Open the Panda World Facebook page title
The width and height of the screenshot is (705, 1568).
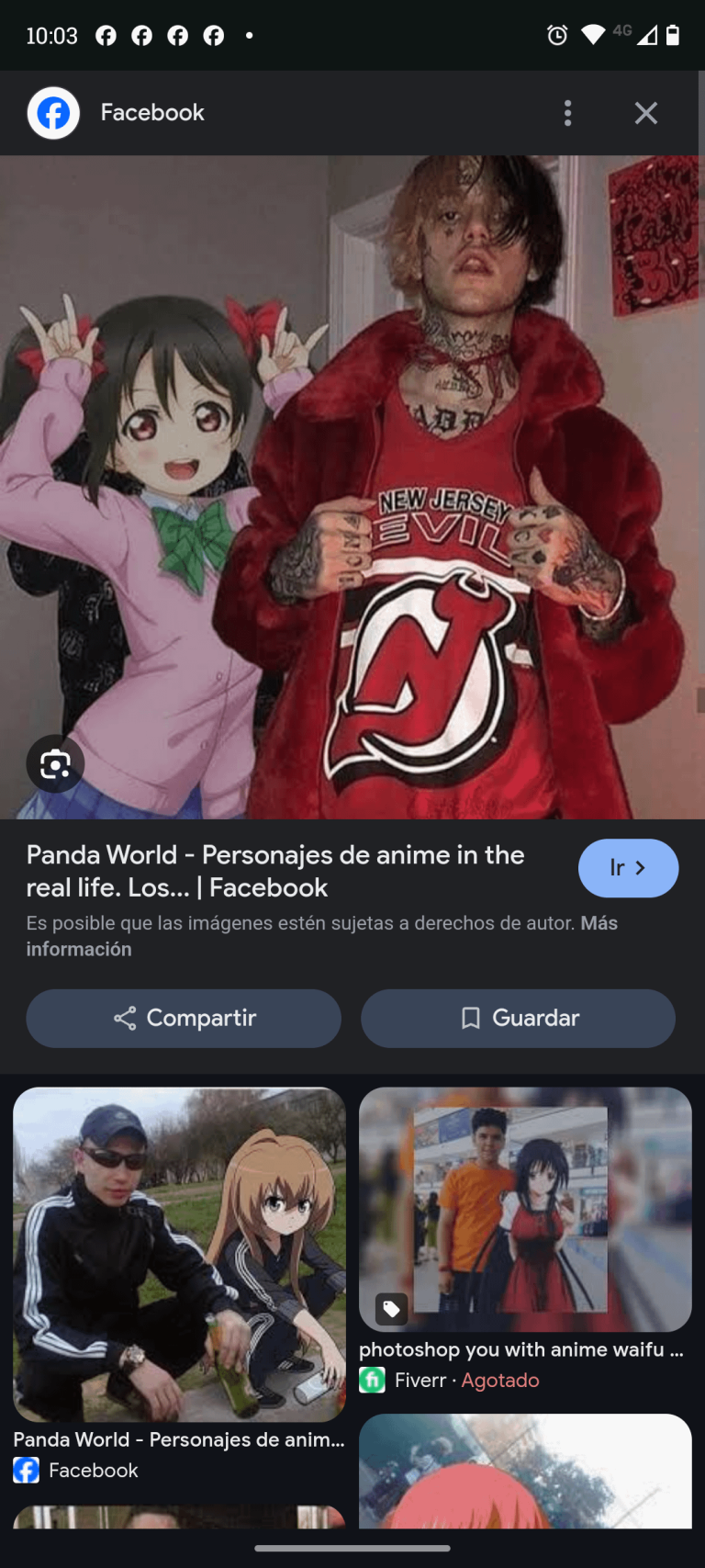tap(275, 871)
